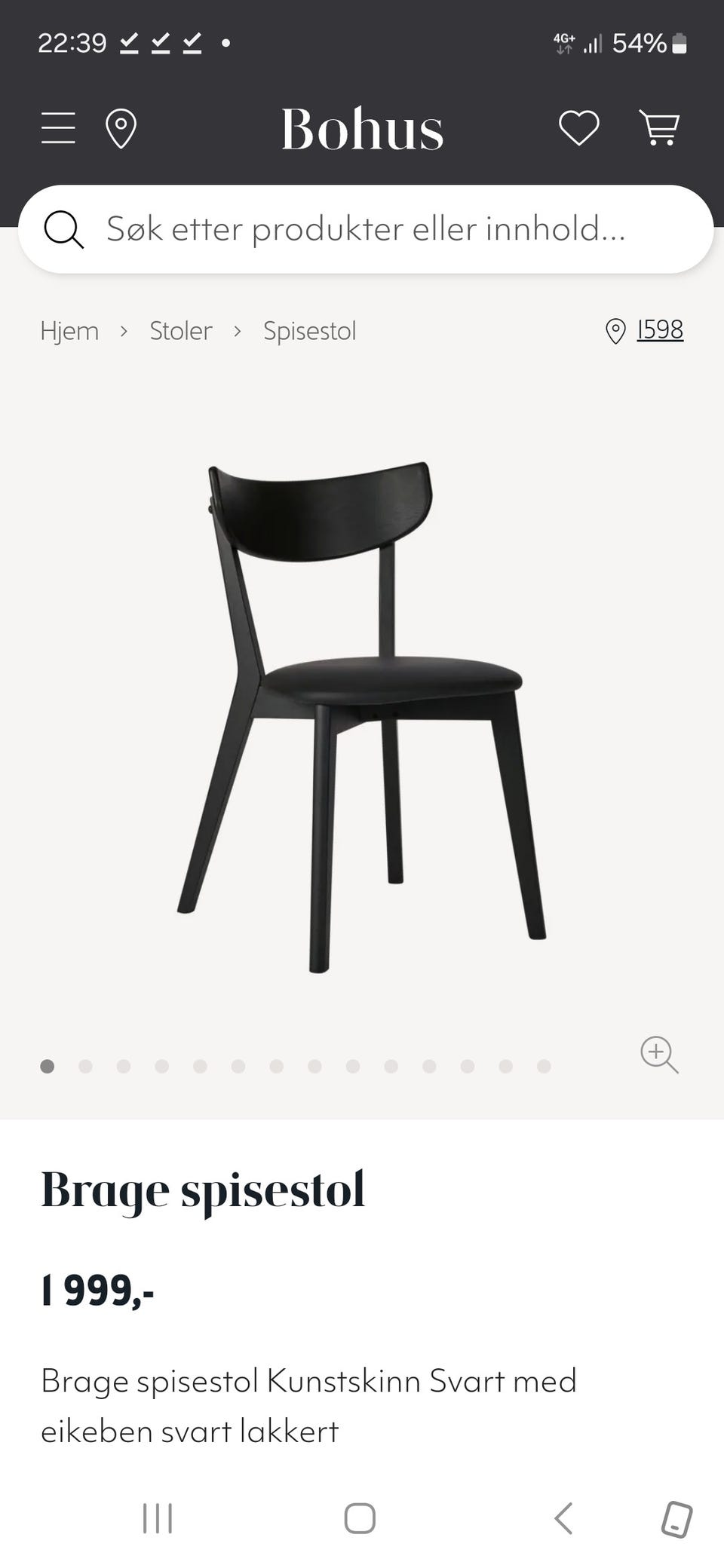This screenshot has width=724, height=1568.
Task: Go back with system back button
Action: tap(563, 1518)
